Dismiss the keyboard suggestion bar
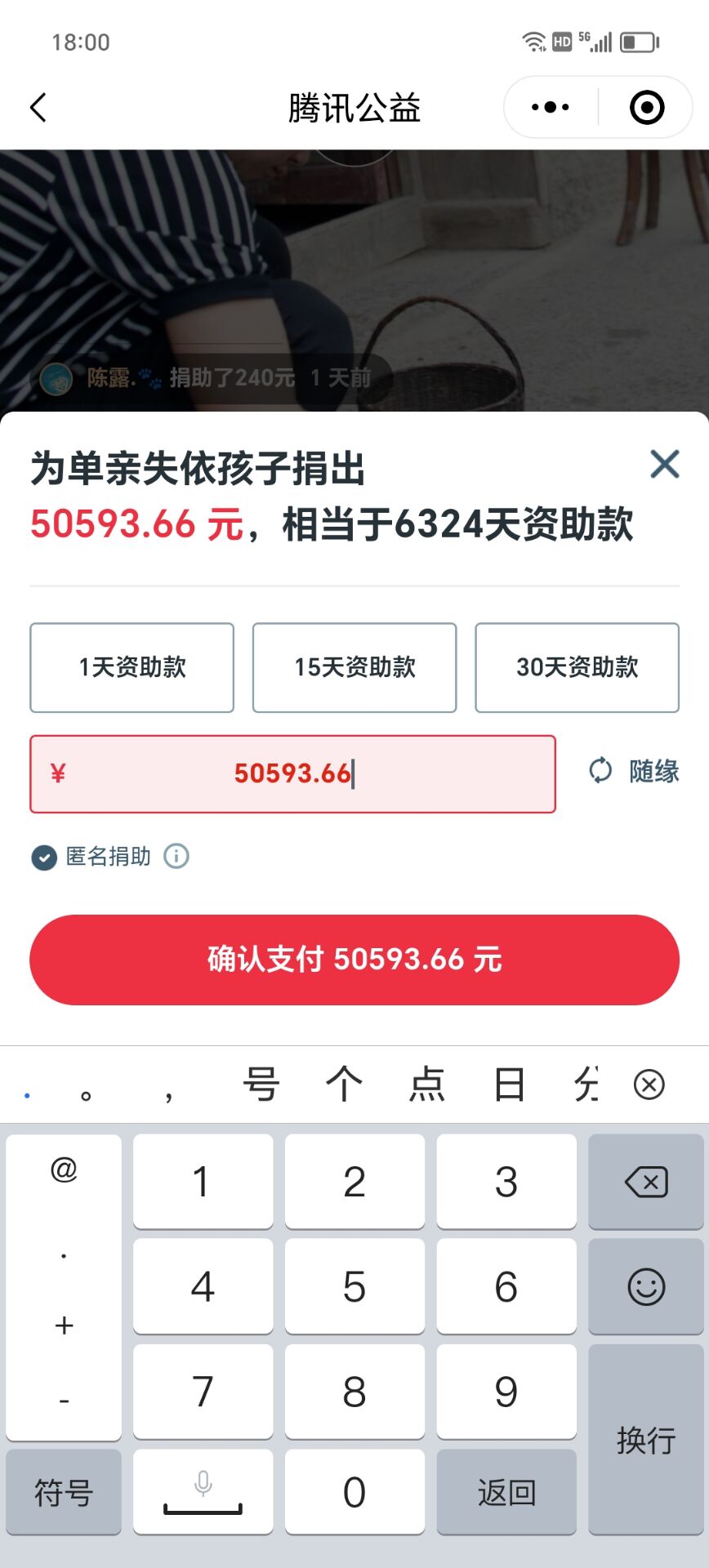The width and height of the screenshot is (709, 1568). pos(649,1085)
